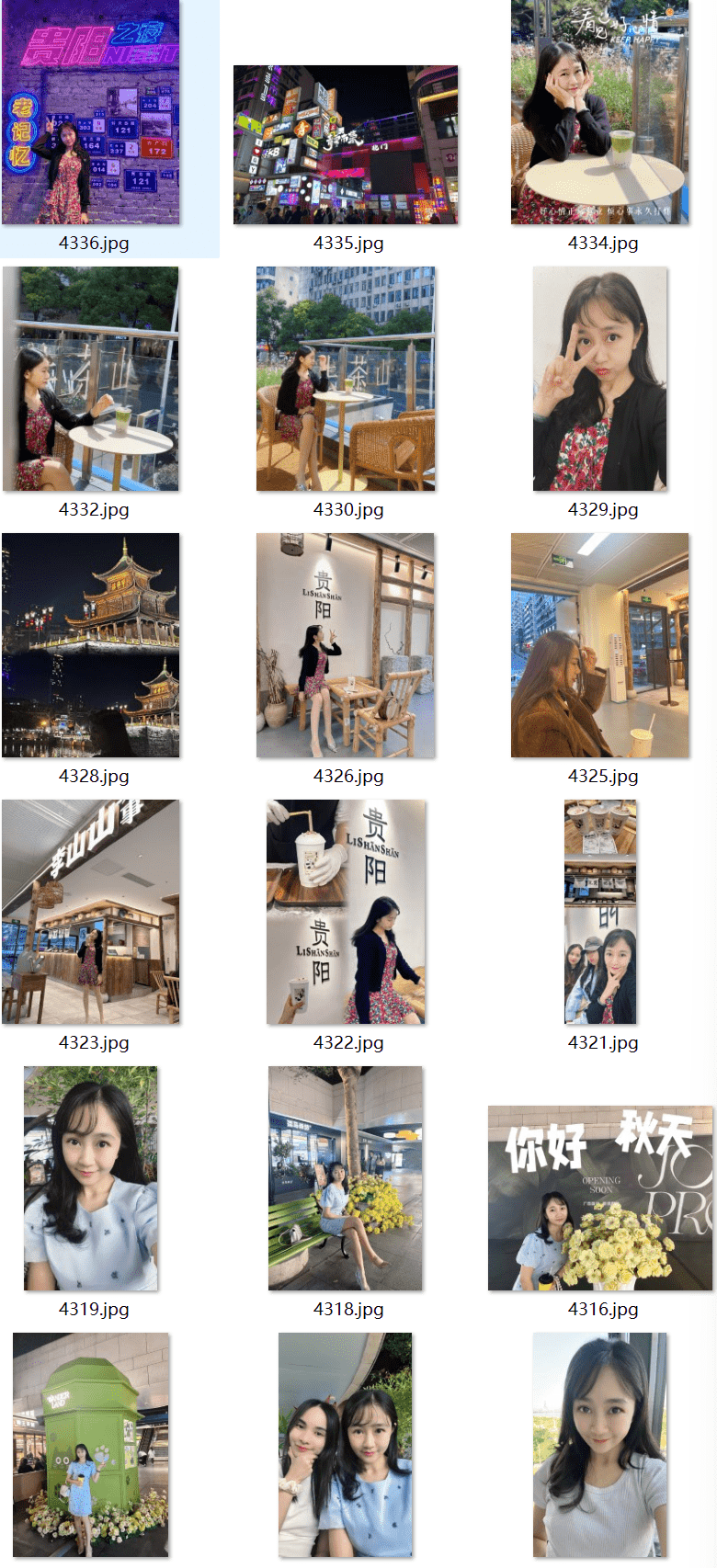
Task: Open the photo 4336.jpg
Action: click(x=91, y=113)
